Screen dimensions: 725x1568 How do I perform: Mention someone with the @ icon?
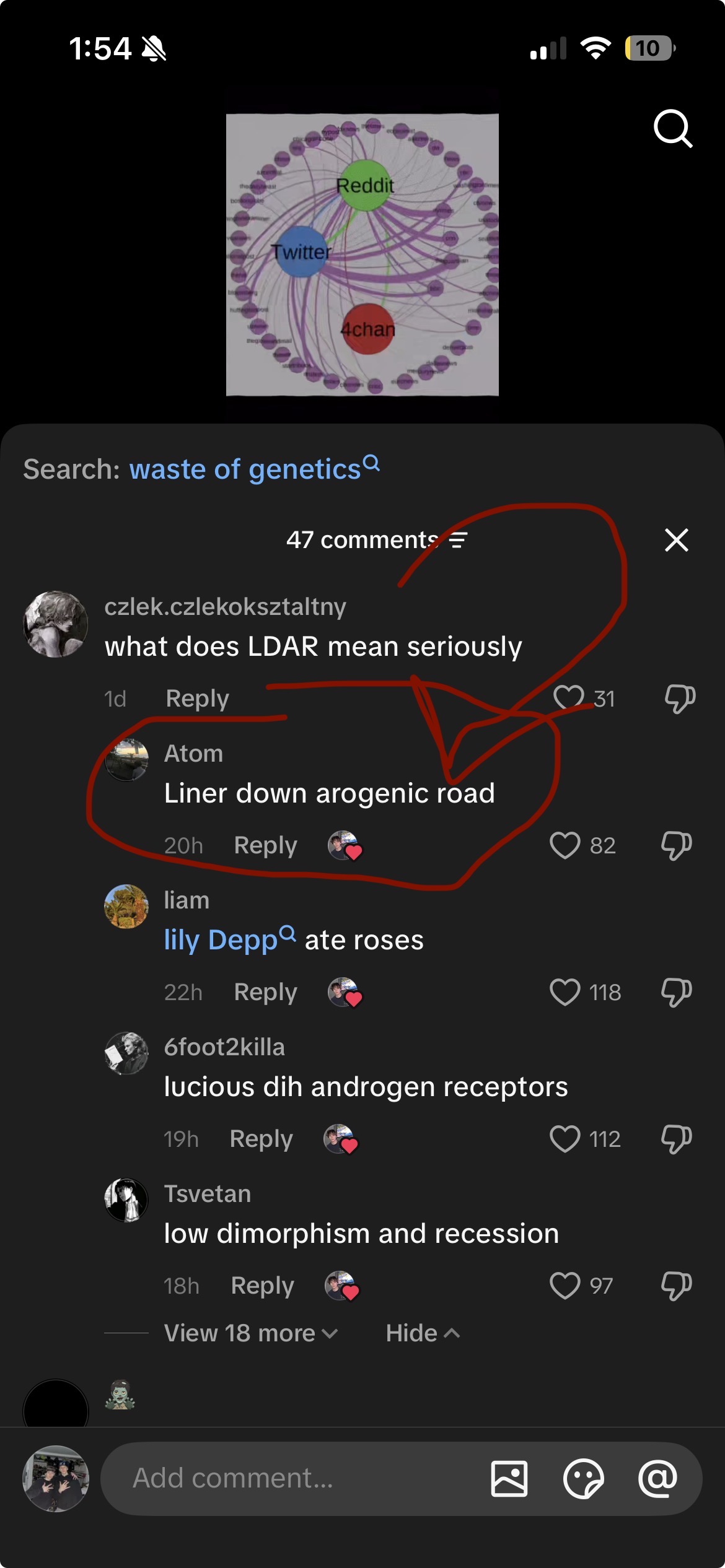657,1478
